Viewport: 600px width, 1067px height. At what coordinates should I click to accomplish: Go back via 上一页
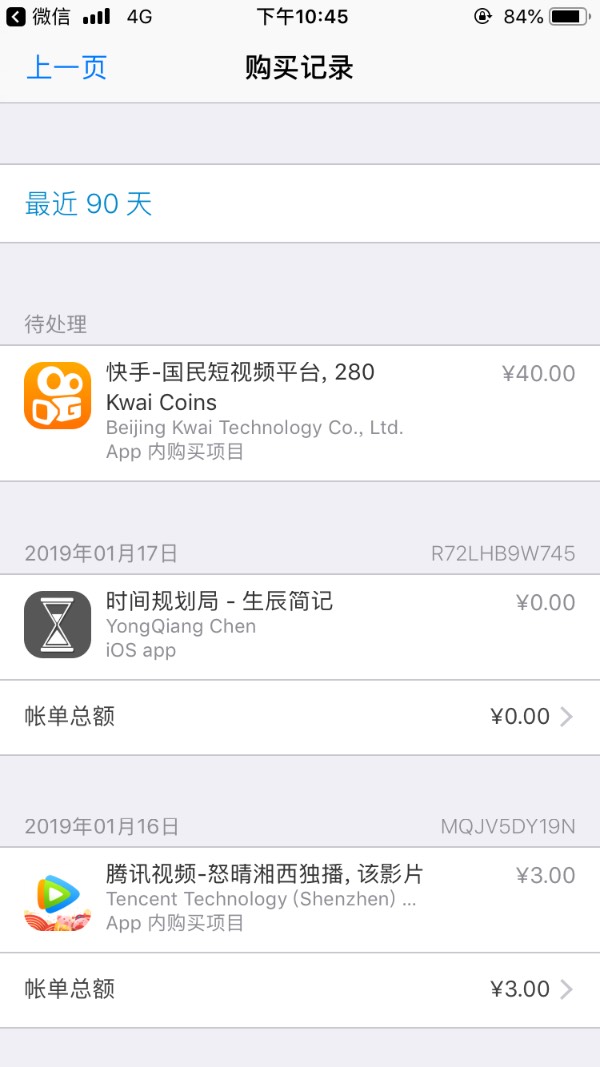pyautogui.click(x=66, y=68)
